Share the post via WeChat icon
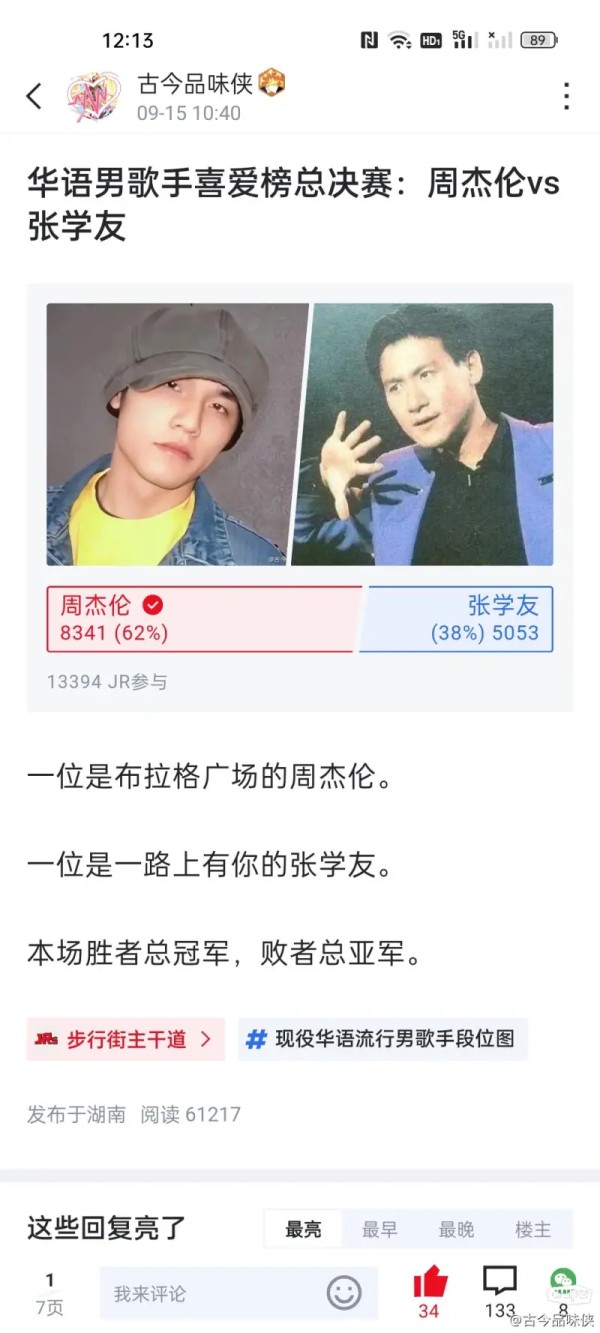 (x=563, y=1291)
